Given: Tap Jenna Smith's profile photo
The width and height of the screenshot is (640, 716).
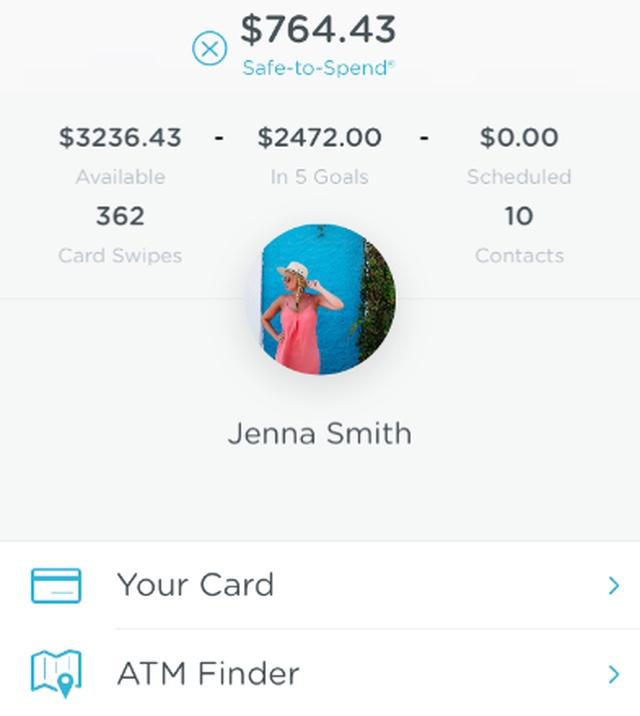Looking at the screenshot, I should [x=320, y=300].
